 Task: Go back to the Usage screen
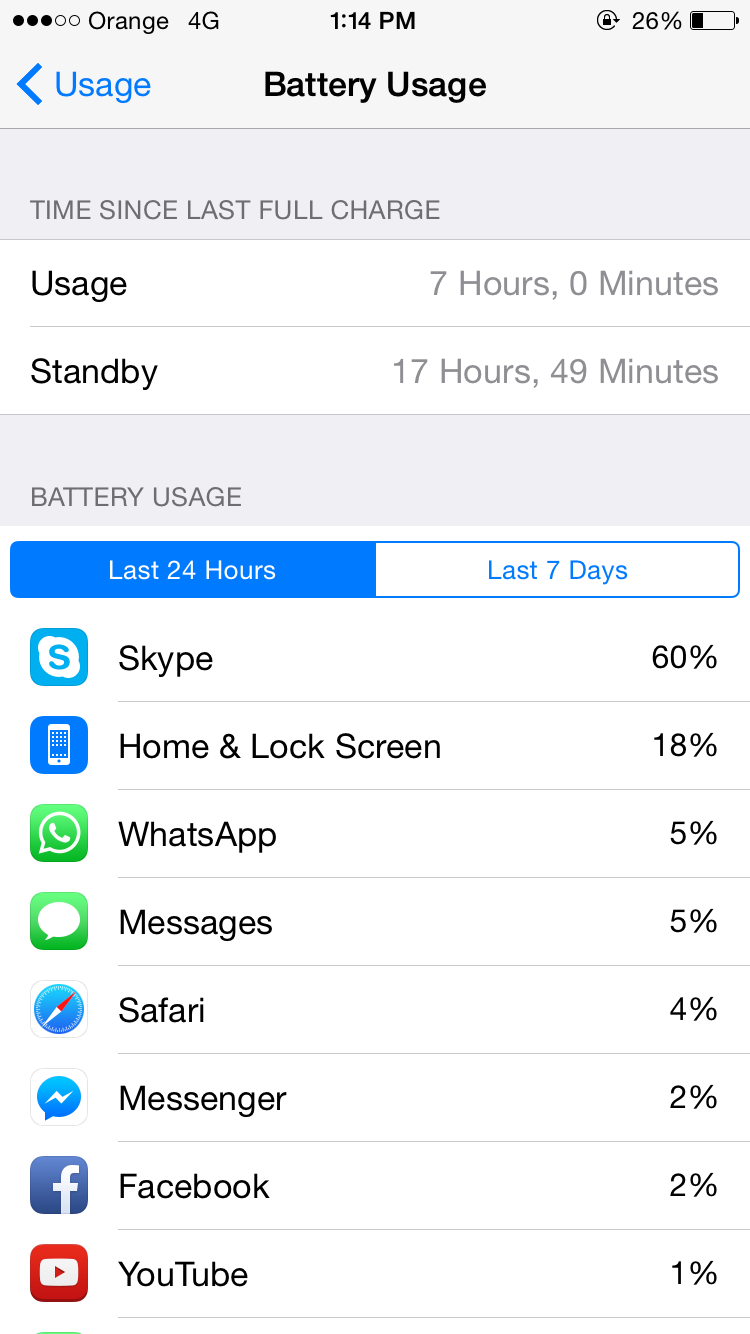coord(84,85)
